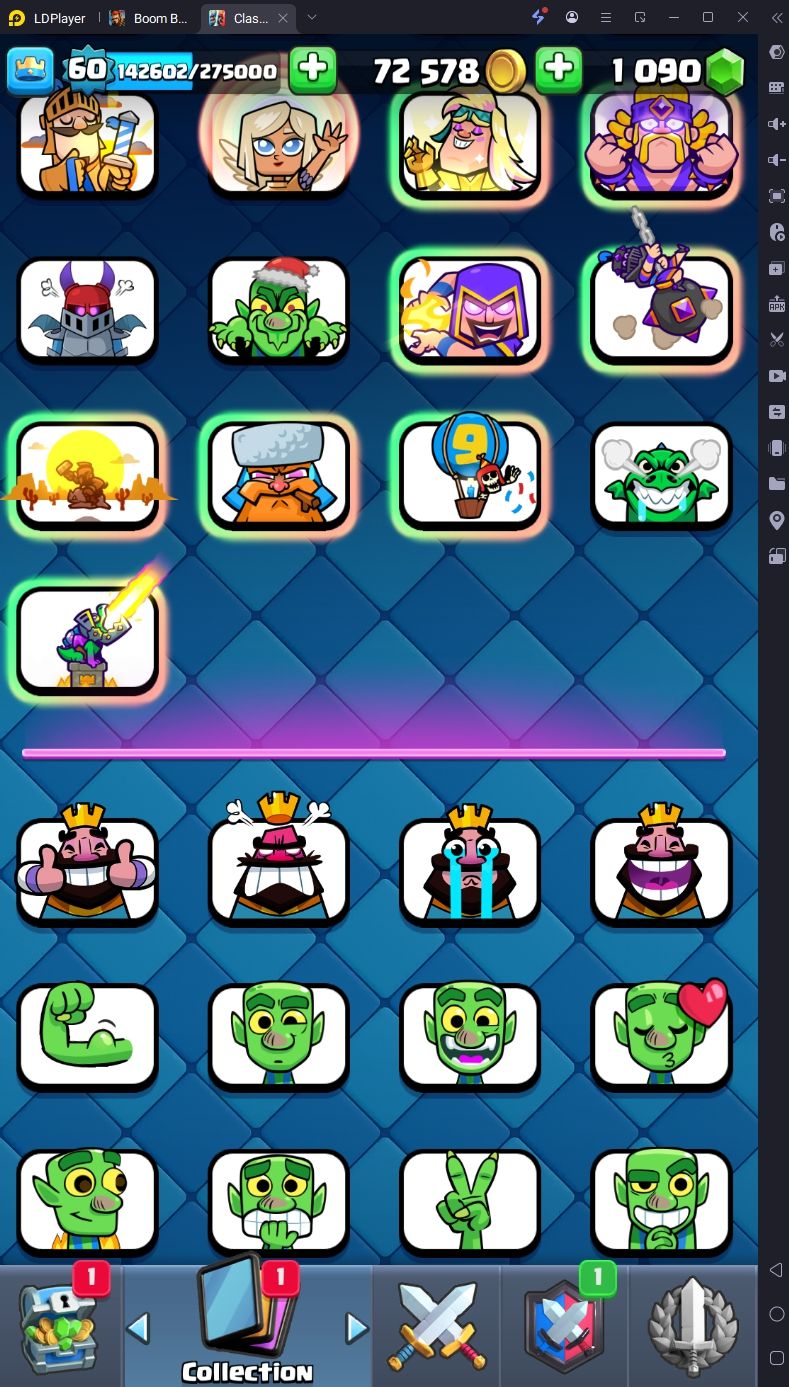This screenshot has width=789, height=1387.
Task: Tap the right arrow next to Collection
Action: coord(356,1328)
